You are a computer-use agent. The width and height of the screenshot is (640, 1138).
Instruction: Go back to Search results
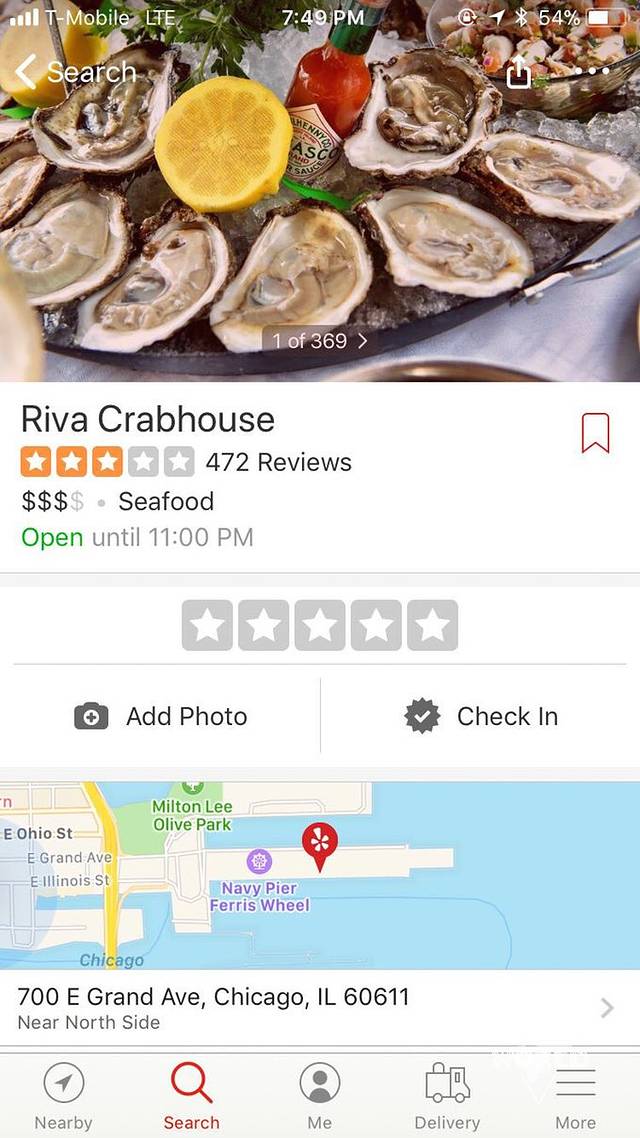[x=75, y=72]
